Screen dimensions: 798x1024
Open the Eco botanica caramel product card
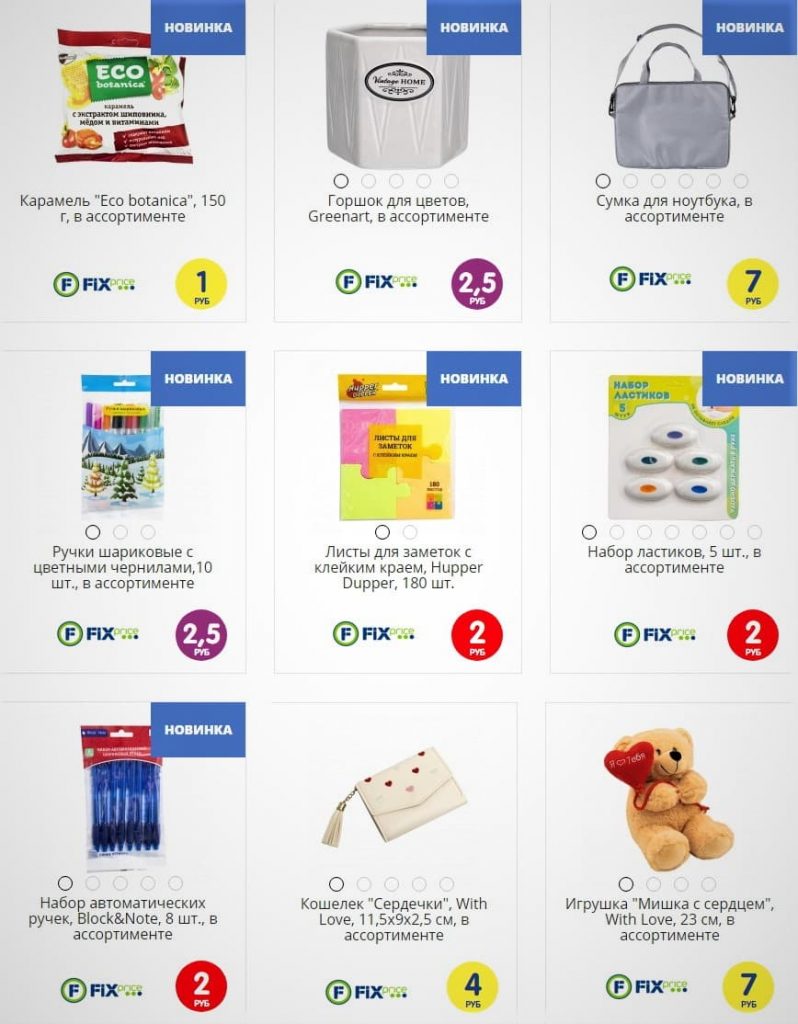pos(122,208)
